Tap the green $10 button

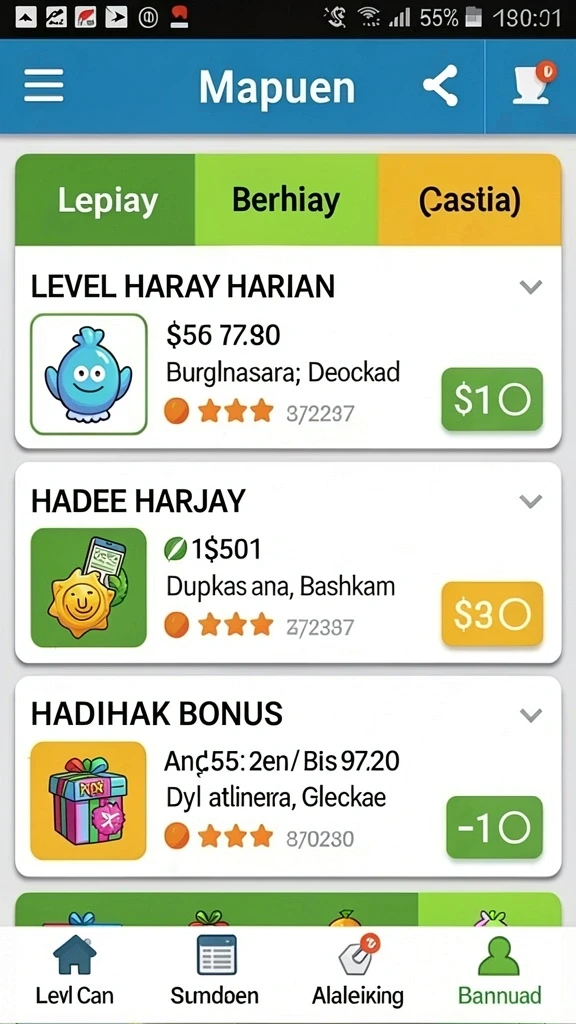(492, 400)
